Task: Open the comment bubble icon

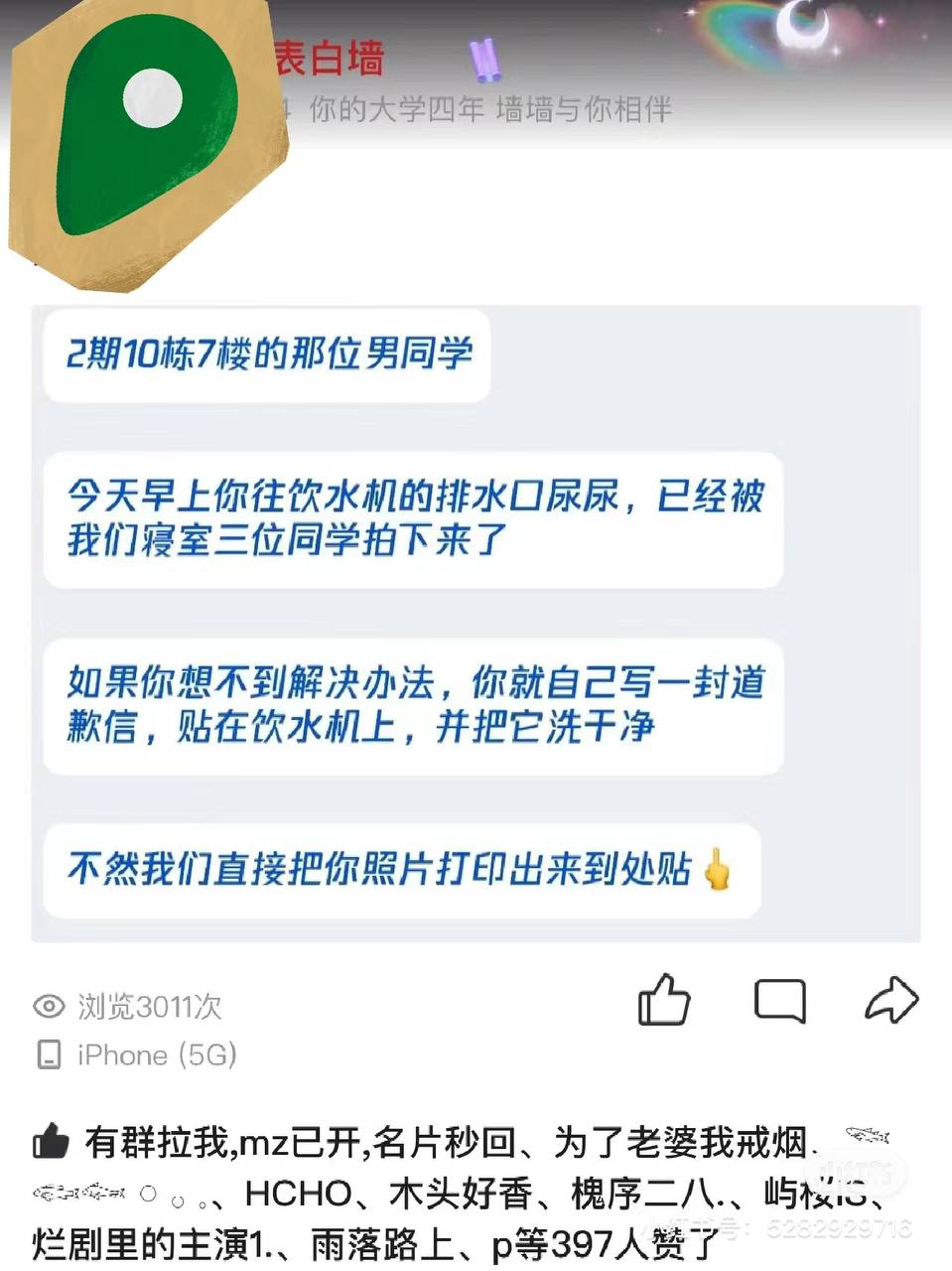Action: [x=781, y=1002]
